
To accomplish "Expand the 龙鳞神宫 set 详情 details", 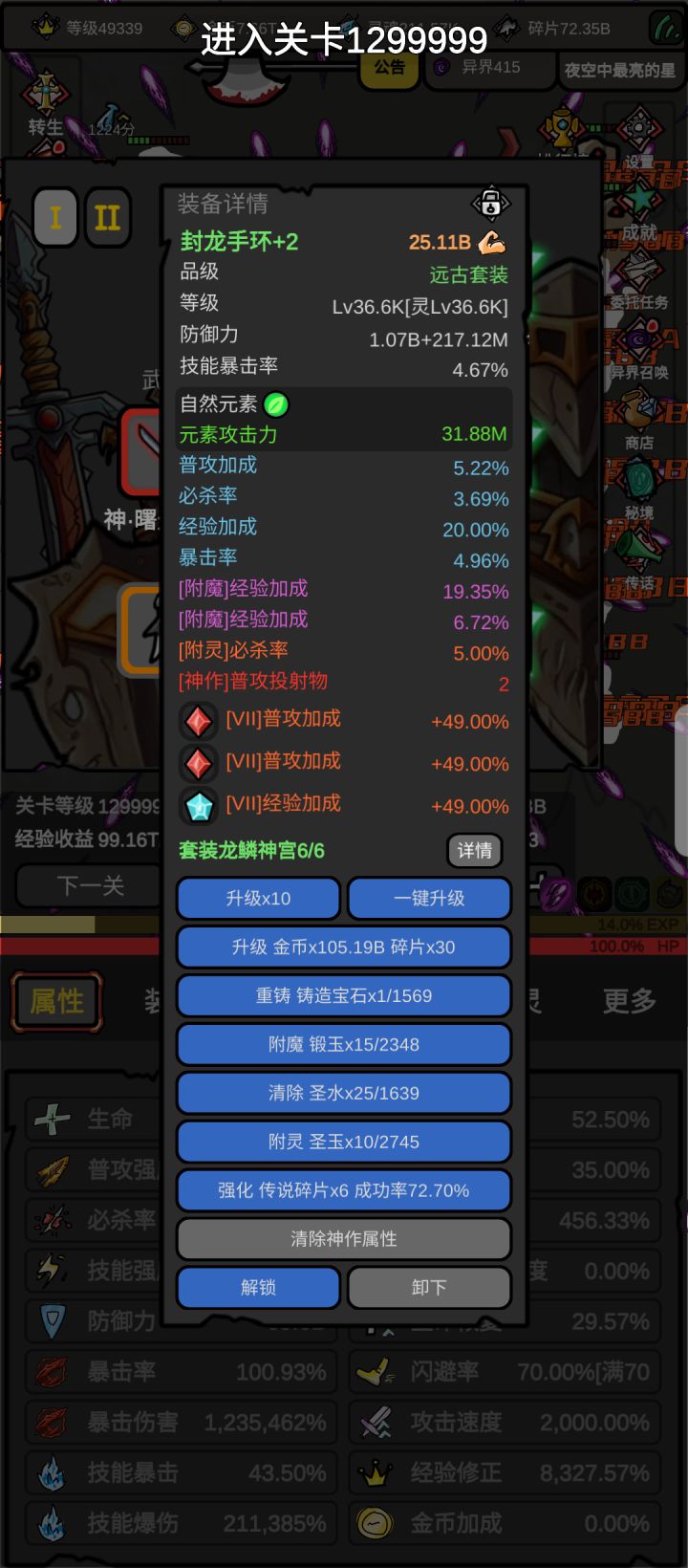I will click(x=474, y=851).
